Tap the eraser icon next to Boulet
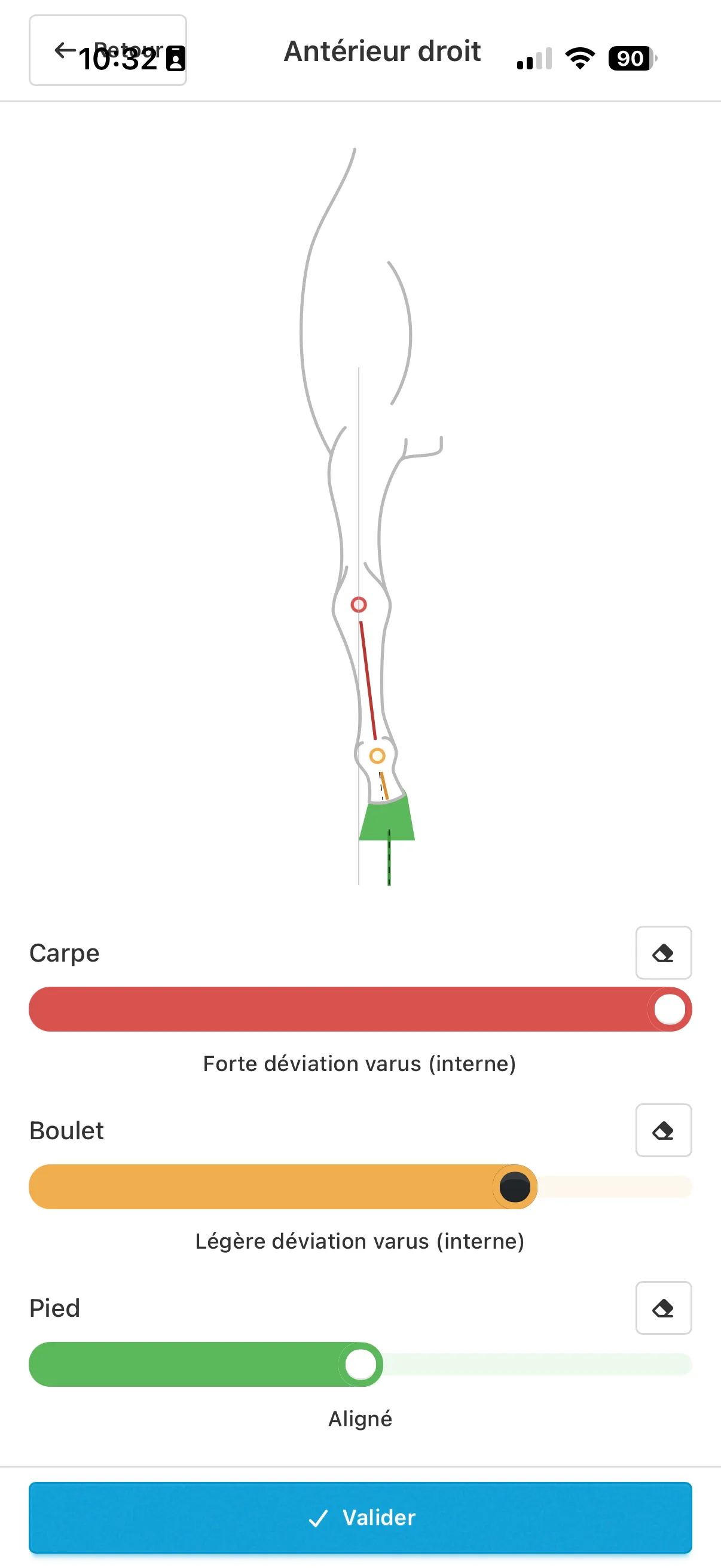 (x=663, y=1130)
